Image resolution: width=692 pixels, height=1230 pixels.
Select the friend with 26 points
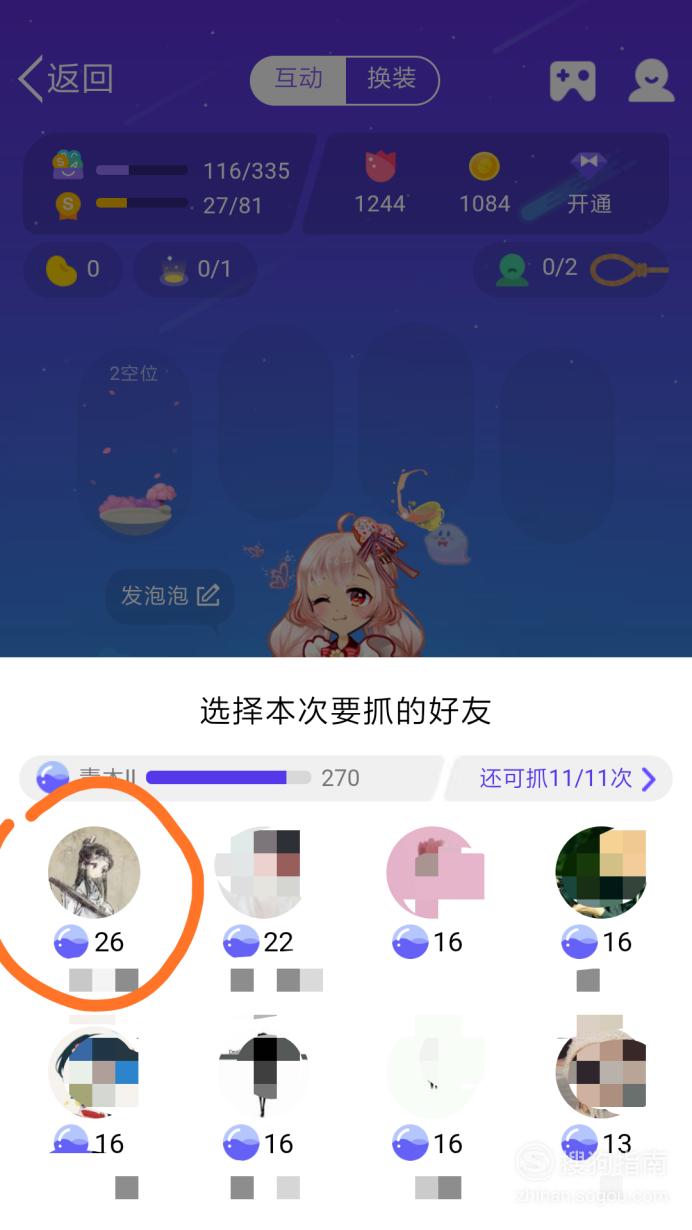coord(95,872)
